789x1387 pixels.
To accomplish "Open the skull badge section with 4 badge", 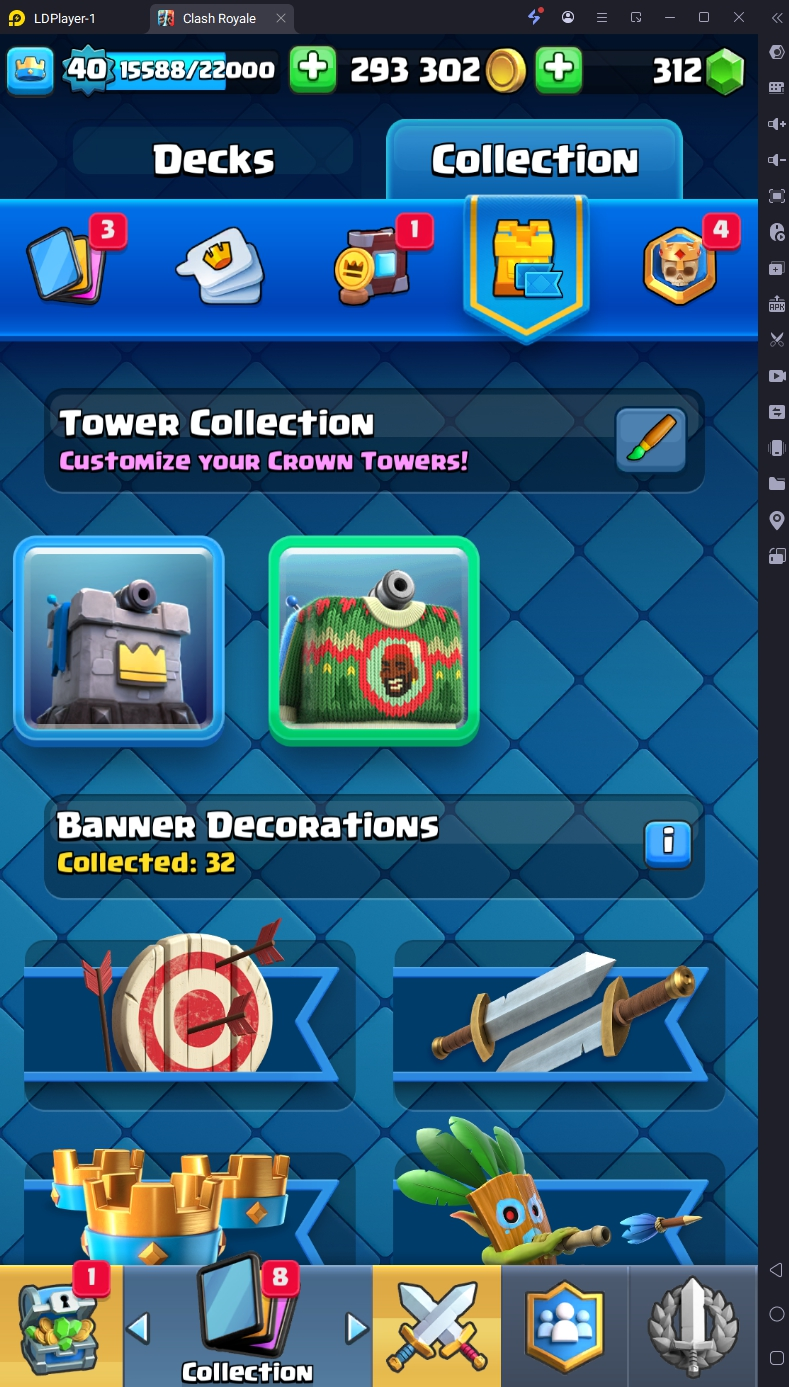I will (x=680, y=266).
